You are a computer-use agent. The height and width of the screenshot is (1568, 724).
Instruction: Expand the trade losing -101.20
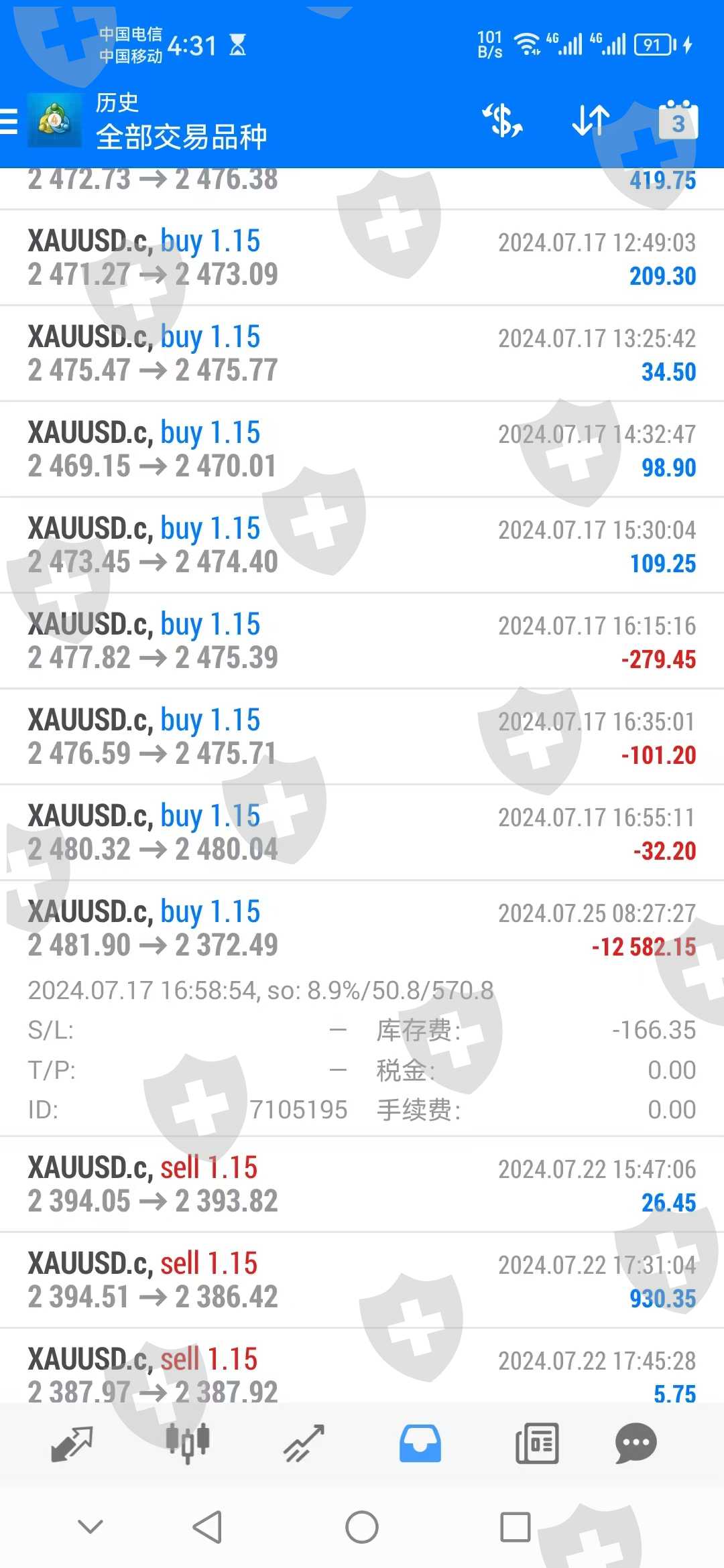coord(362,737)
